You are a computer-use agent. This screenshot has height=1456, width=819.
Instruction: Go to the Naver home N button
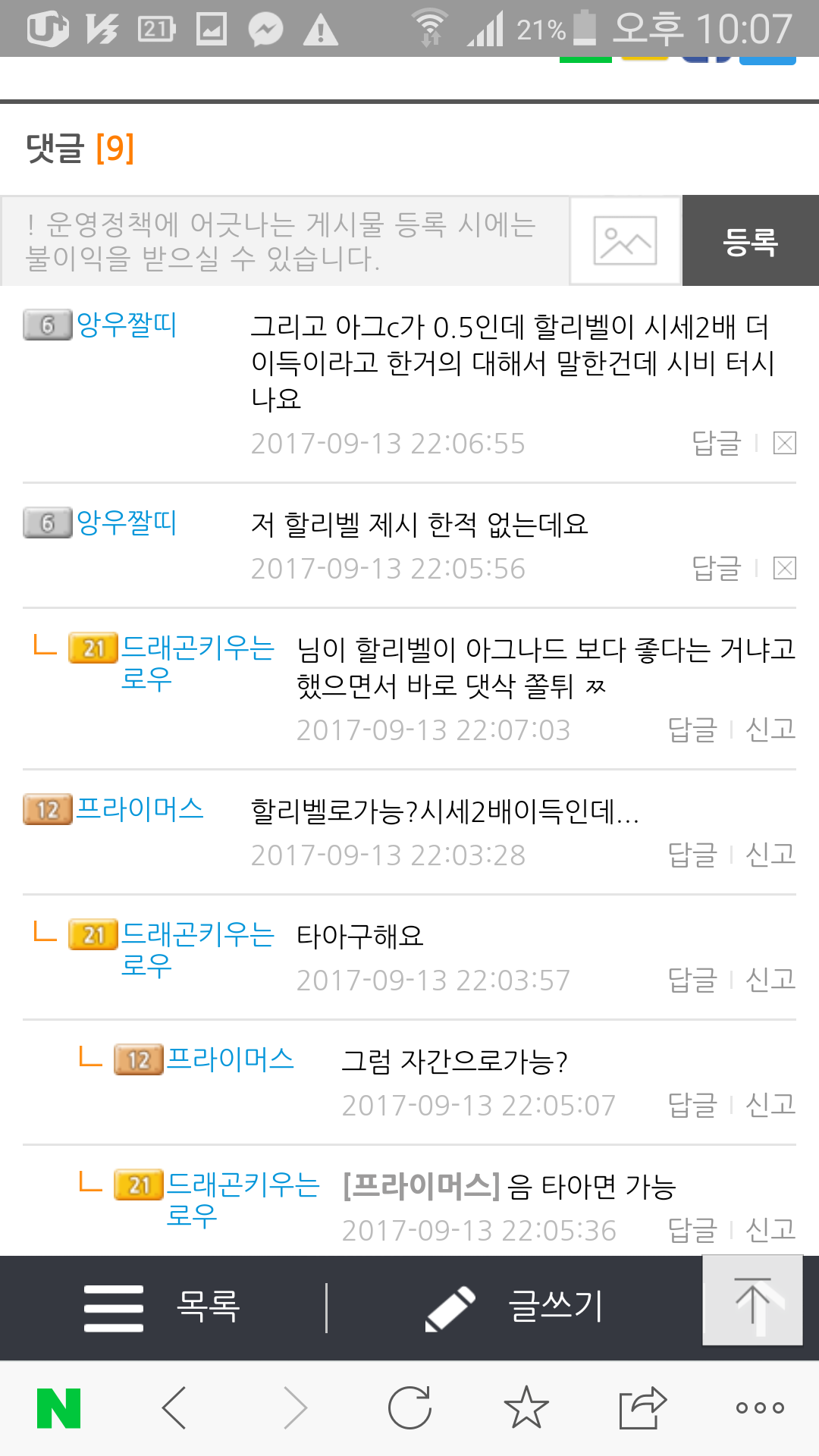(59, 1408)
